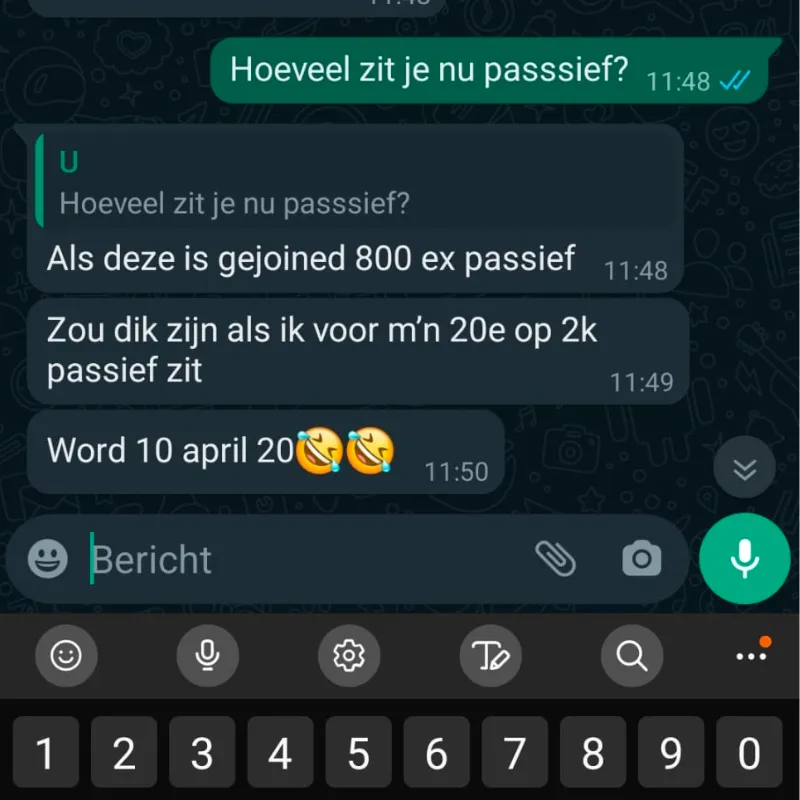Expand more keyboard toolbar options
The width and height of the screenshot is (800, 800).
(x=751, y=656)
